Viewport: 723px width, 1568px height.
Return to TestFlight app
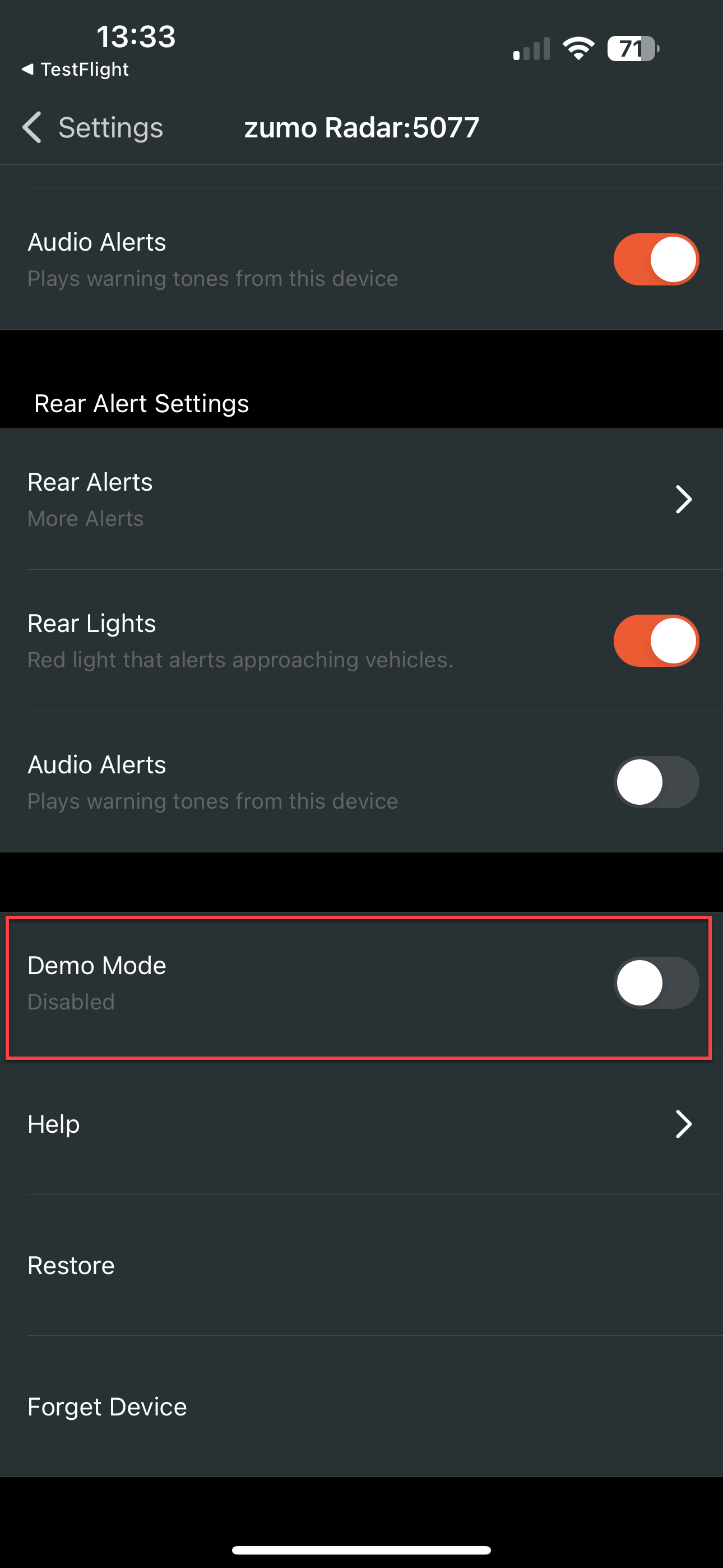pyautogui.click(x=76, y=70)
